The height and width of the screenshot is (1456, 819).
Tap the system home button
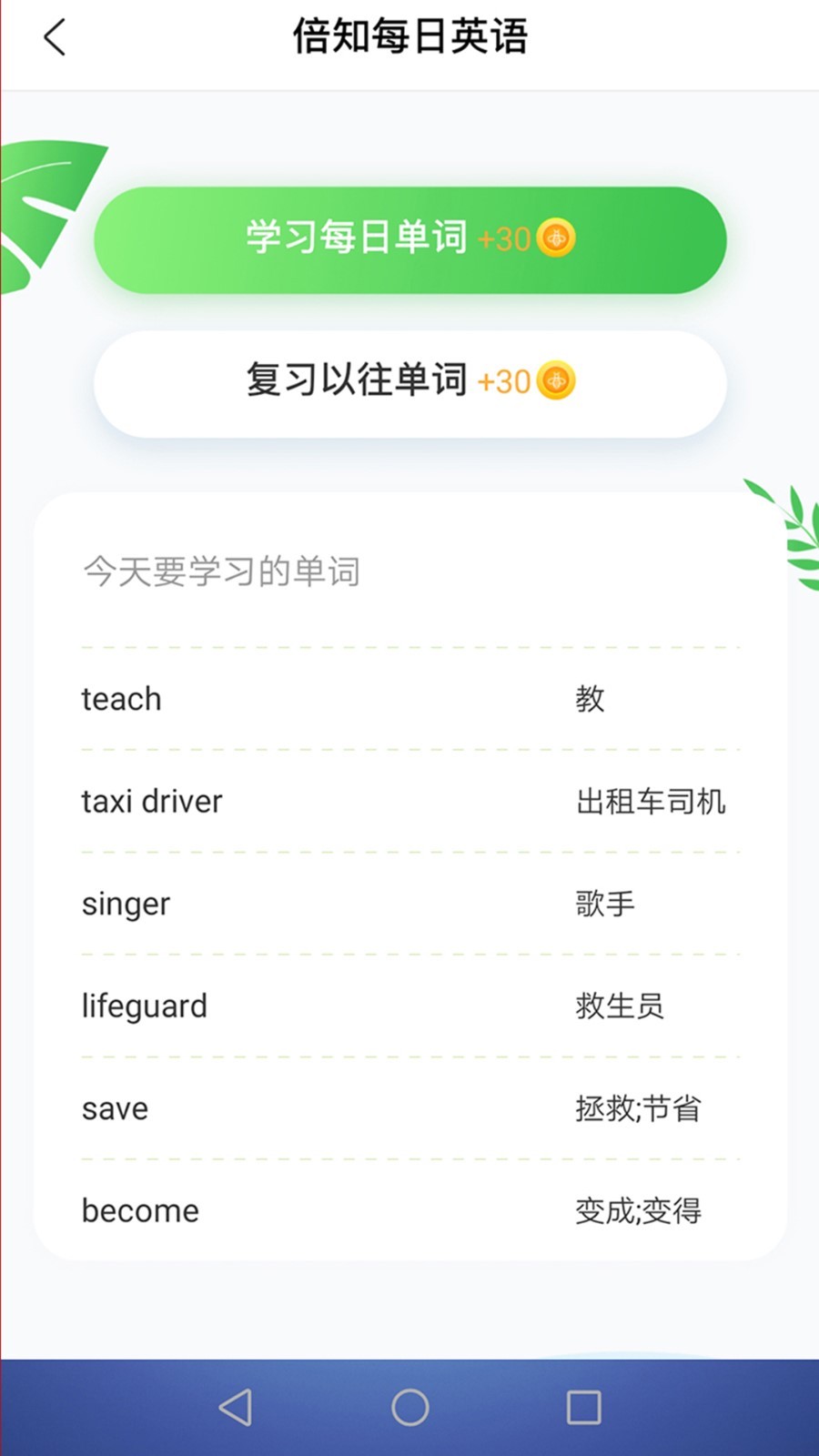[x=409, y=1407]
